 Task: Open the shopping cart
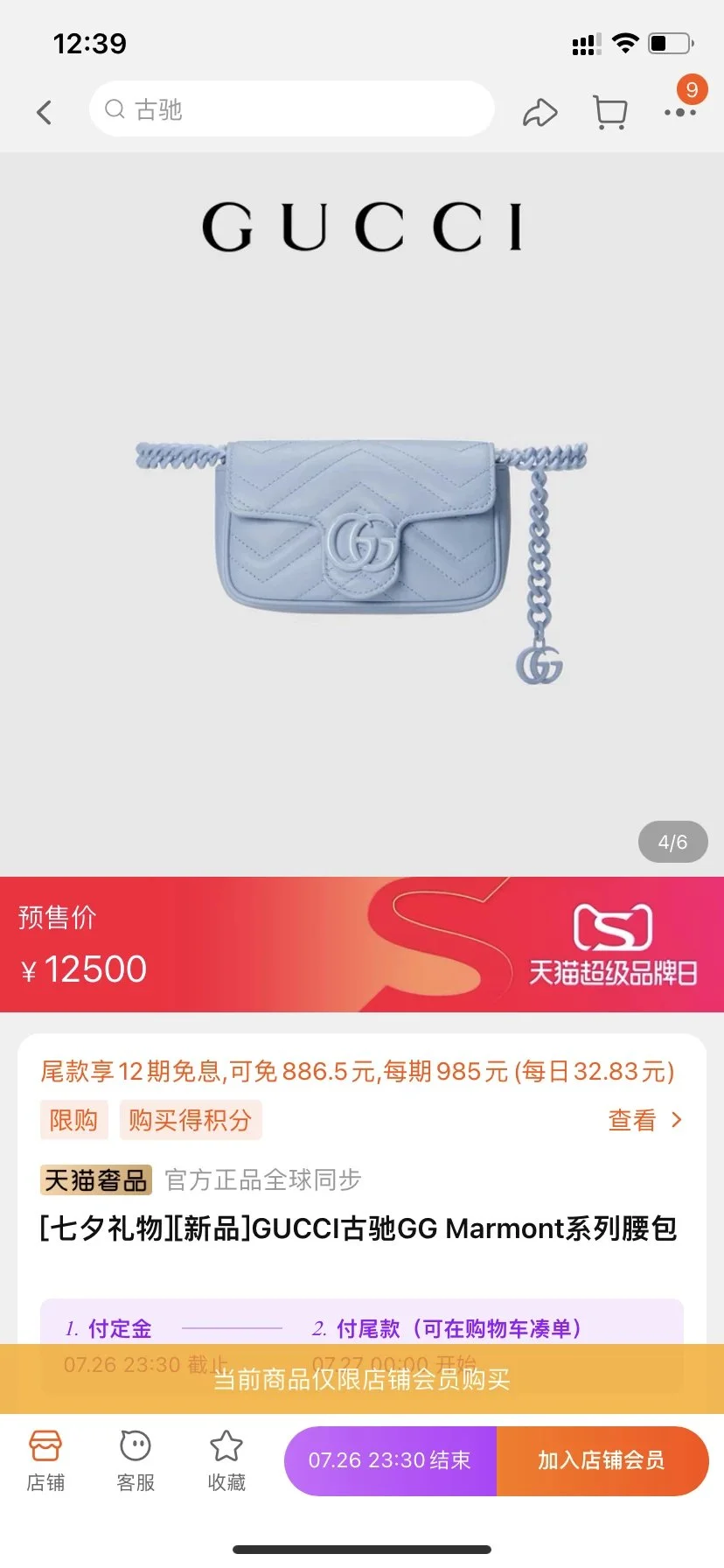[609, 113]
